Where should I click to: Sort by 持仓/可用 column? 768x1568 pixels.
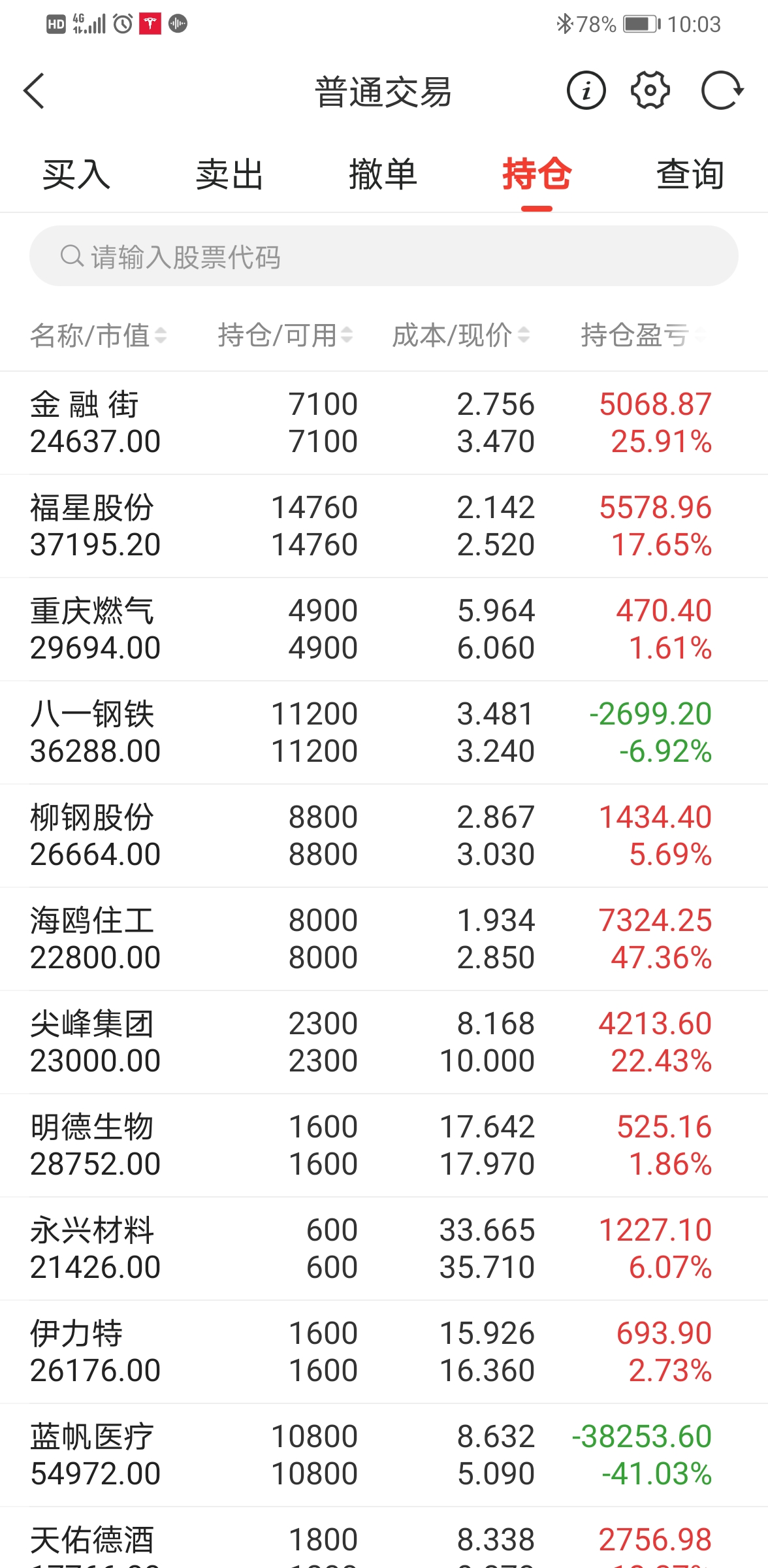click(x=285, y=335)
